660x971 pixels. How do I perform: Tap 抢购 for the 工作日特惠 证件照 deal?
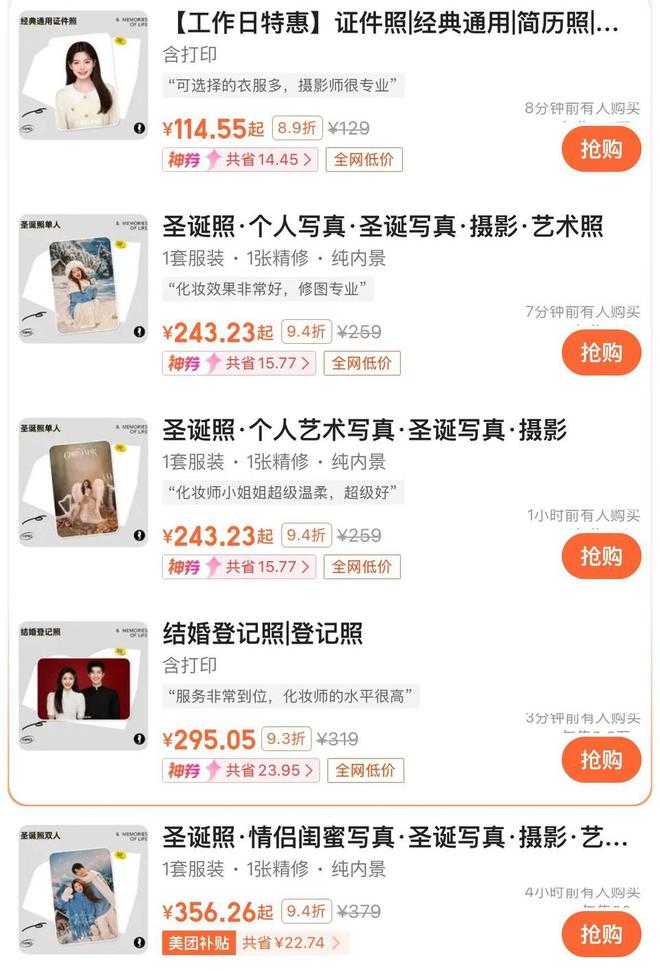pos(600,150)
